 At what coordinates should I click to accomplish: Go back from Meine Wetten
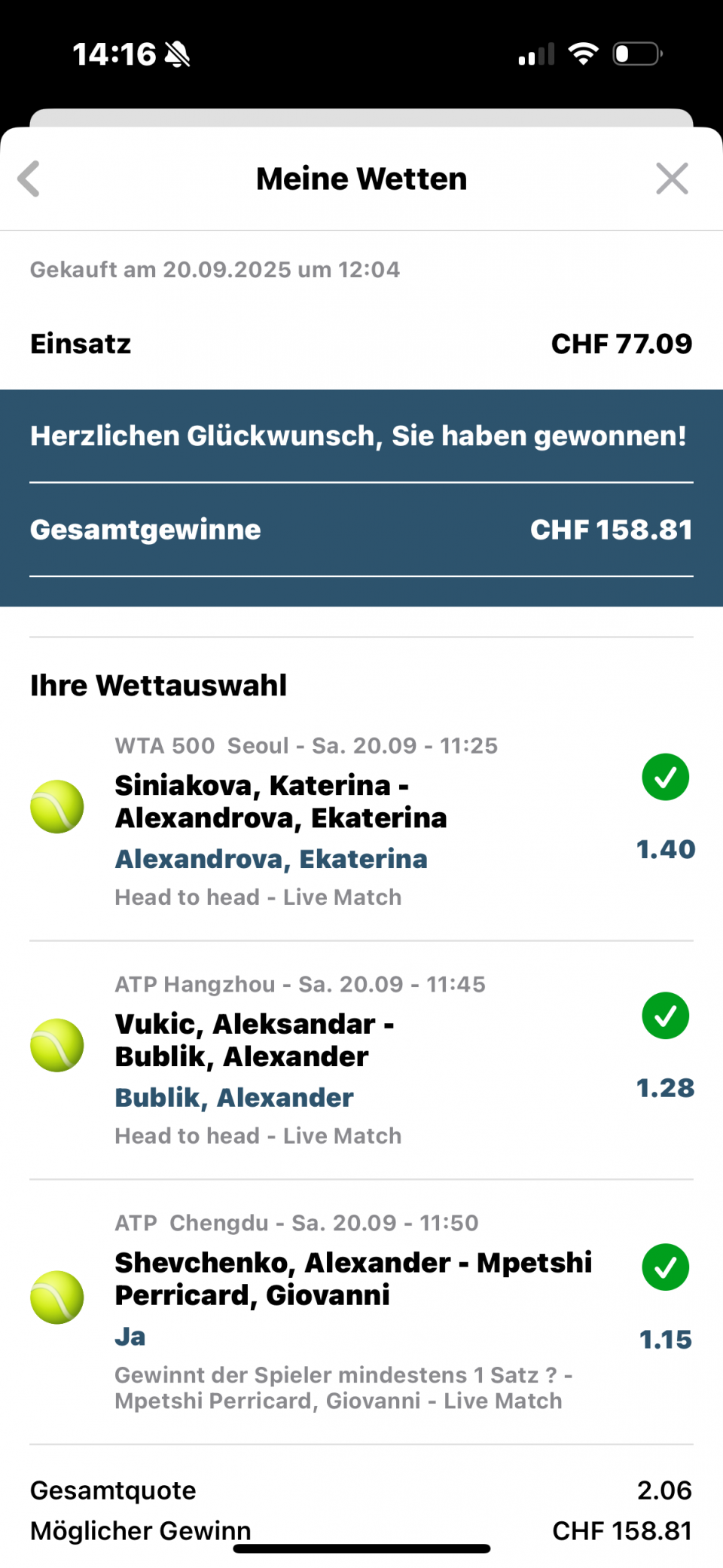29,179
